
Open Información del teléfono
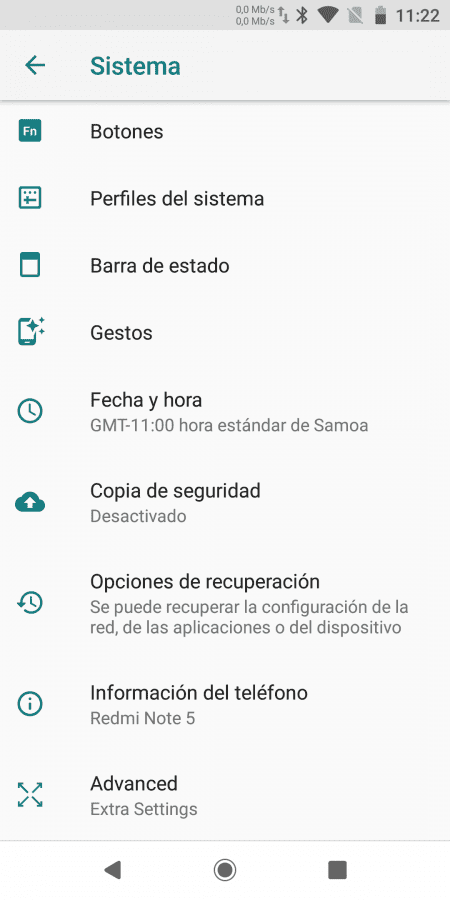click(x=225, y=704)
